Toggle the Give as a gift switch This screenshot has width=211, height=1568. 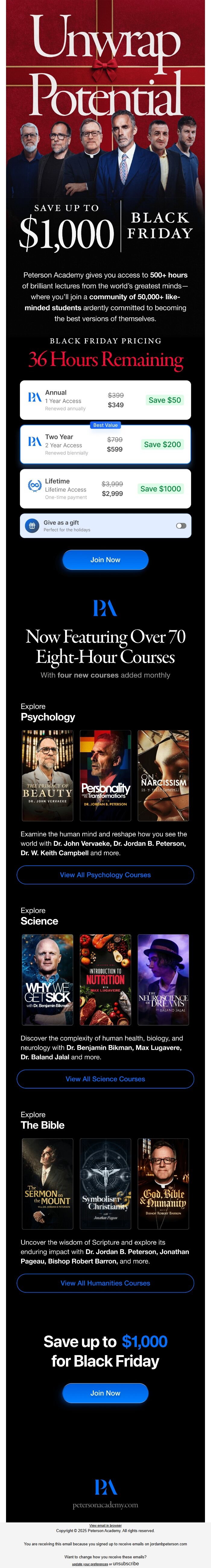181,526
